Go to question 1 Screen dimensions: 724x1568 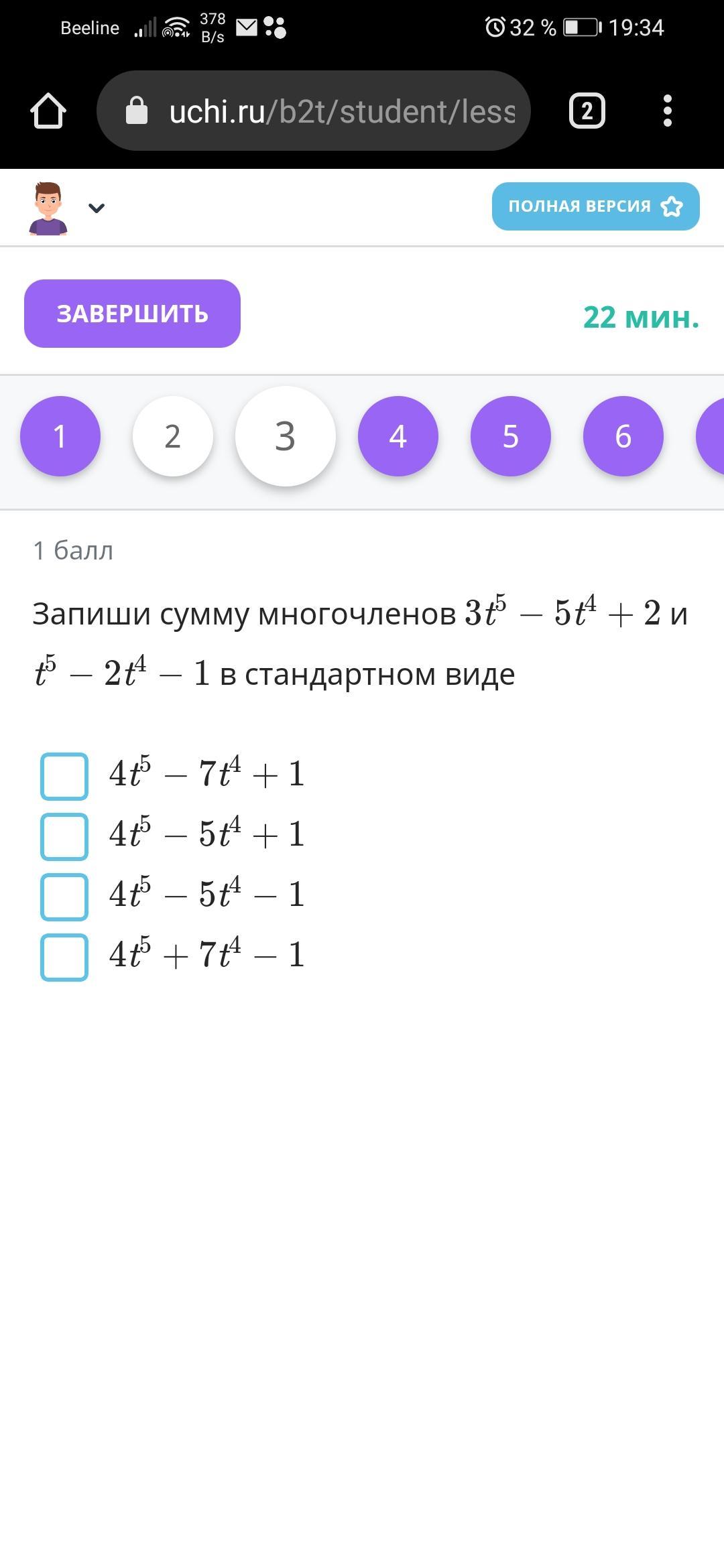pos(60,436)
